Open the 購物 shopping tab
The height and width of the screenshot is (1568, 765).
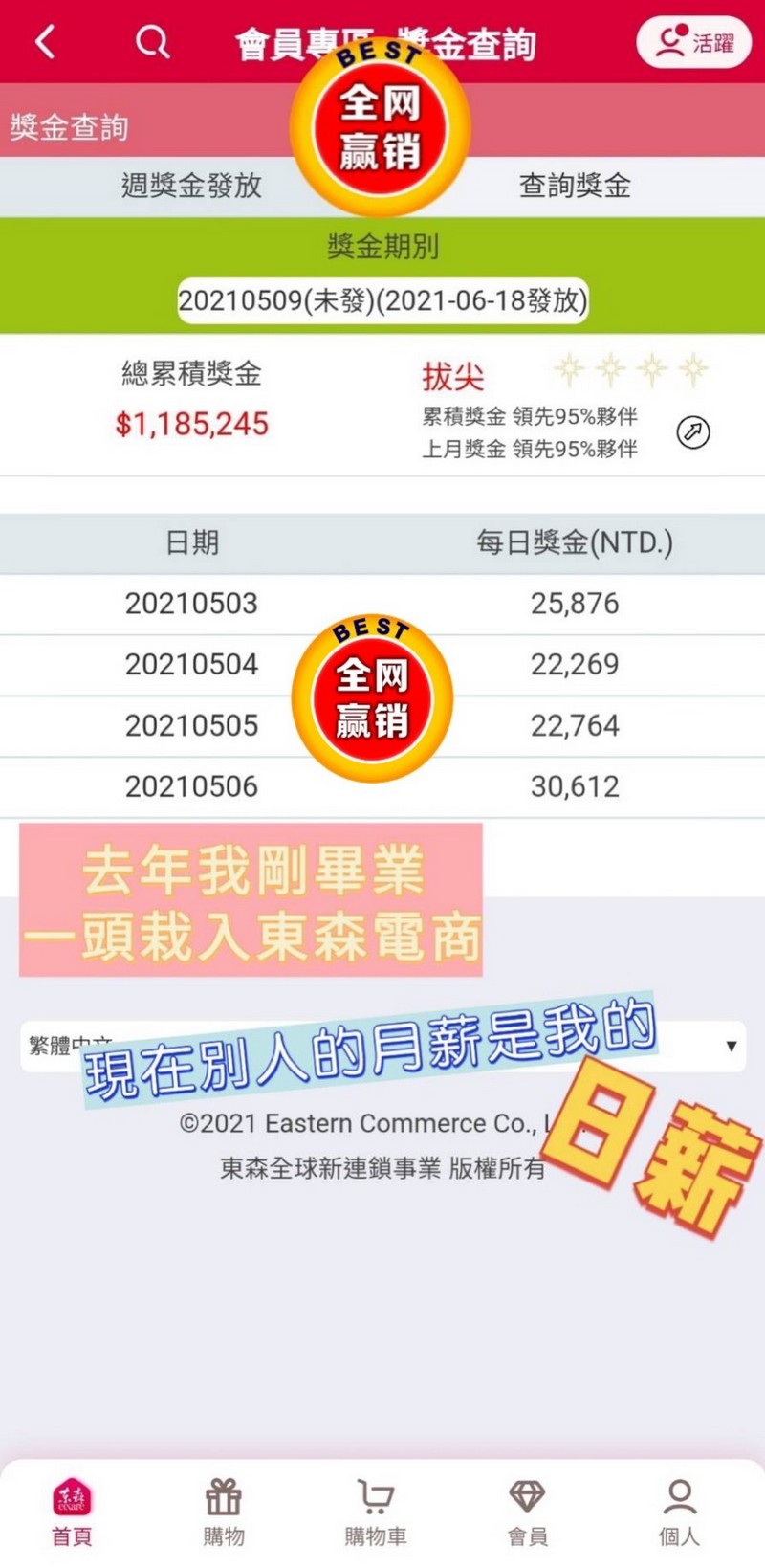click(x=224, y=1513)
